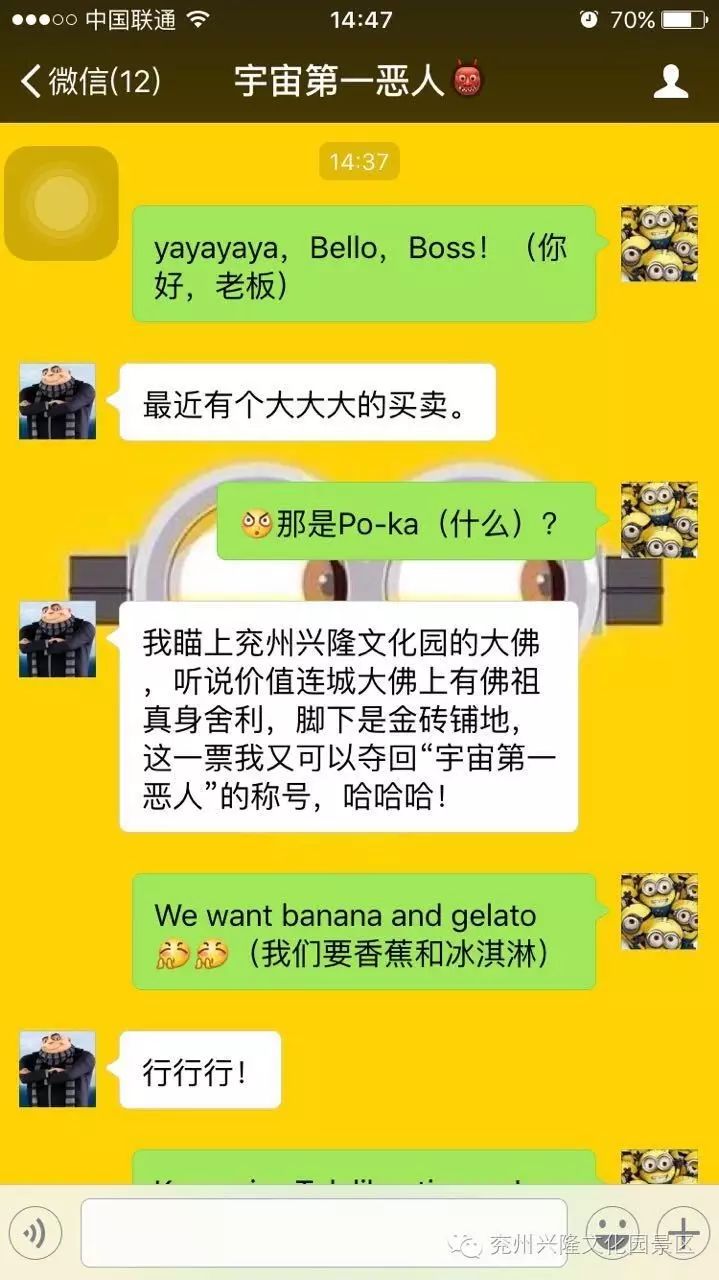Image resolution: width=719 pixels, height=1280 pixels.
Task: Switch to voice message input
Action: point(34,1234)
